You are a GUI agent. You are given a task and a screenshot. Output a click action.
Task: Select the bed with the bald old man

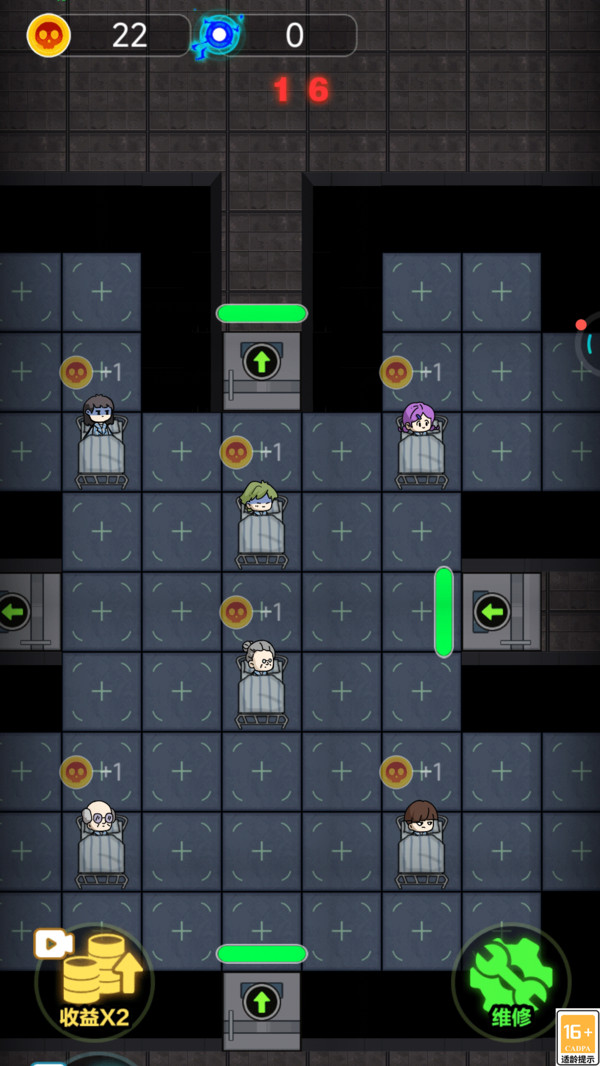[x=101, y=844]
